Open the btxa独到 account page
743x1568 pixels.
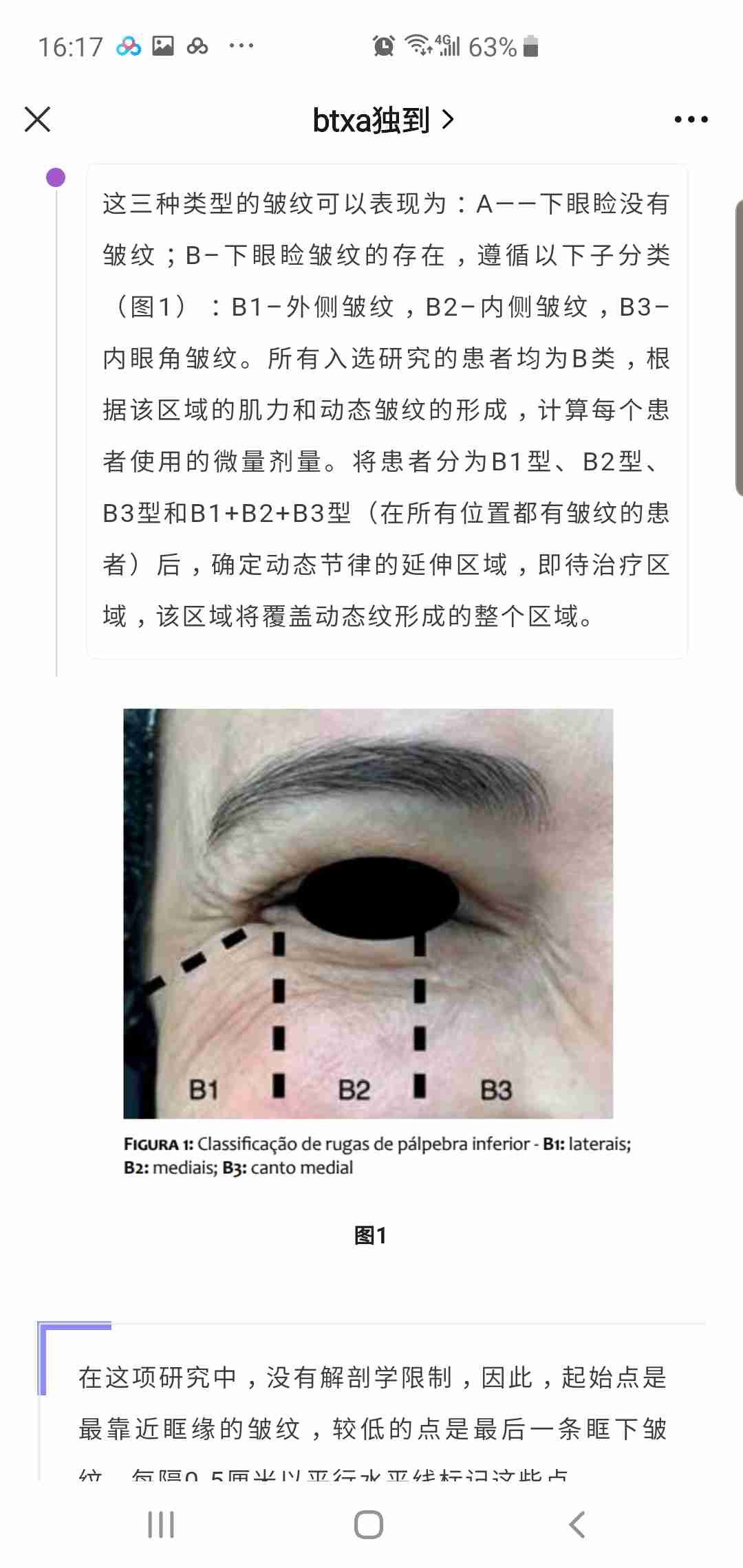383,120
